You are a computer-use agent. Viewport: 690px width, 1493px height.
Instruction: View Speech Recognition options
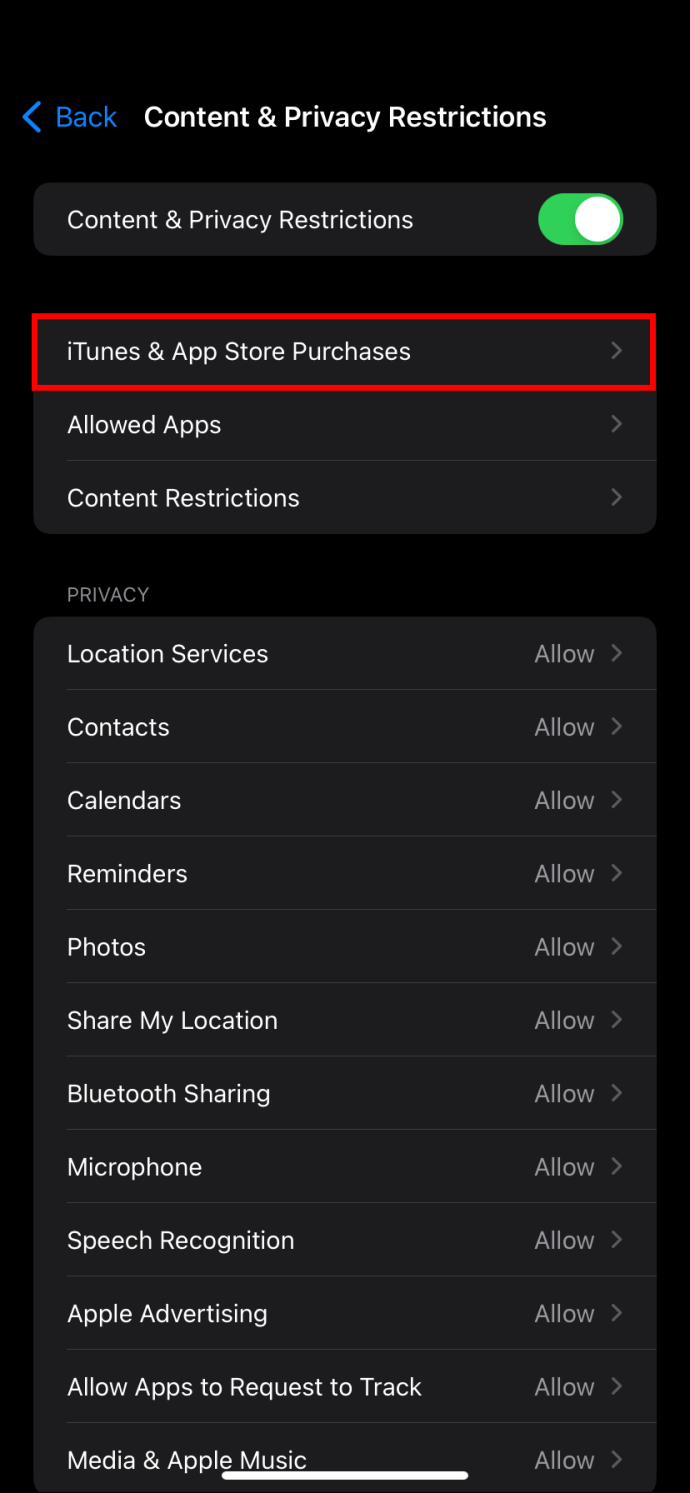345,1240
